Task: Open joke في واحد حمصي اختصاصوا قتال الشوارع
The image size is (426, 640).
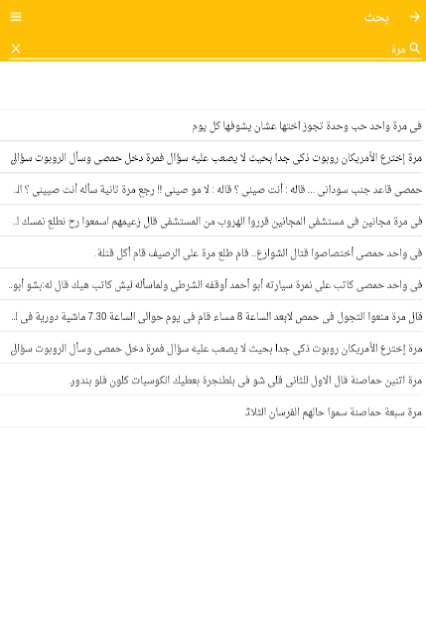Action: tap(213, 253)
